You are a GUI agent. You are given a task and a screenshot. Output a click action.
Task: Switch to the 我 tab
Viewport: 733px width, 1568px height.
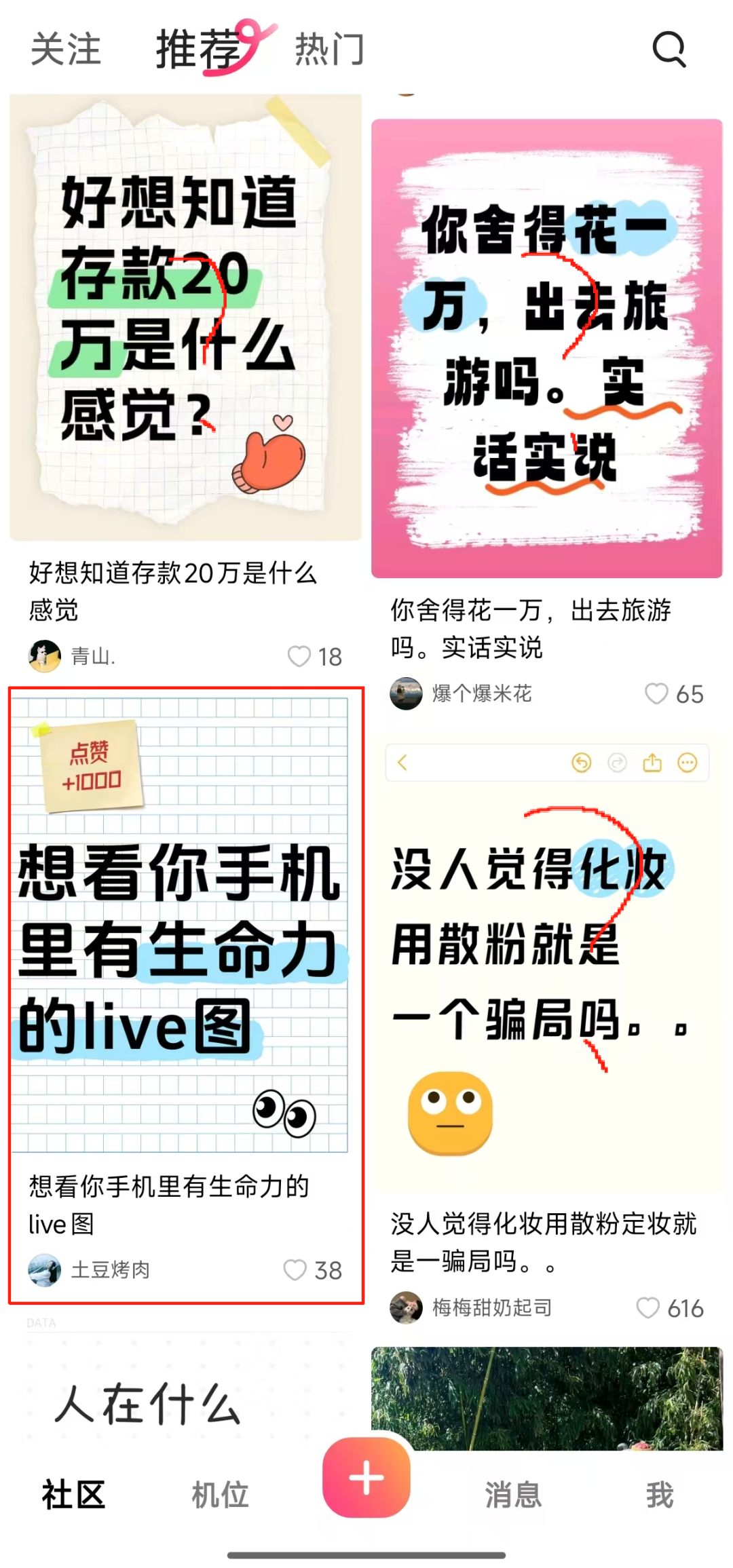click(660, 1495)
